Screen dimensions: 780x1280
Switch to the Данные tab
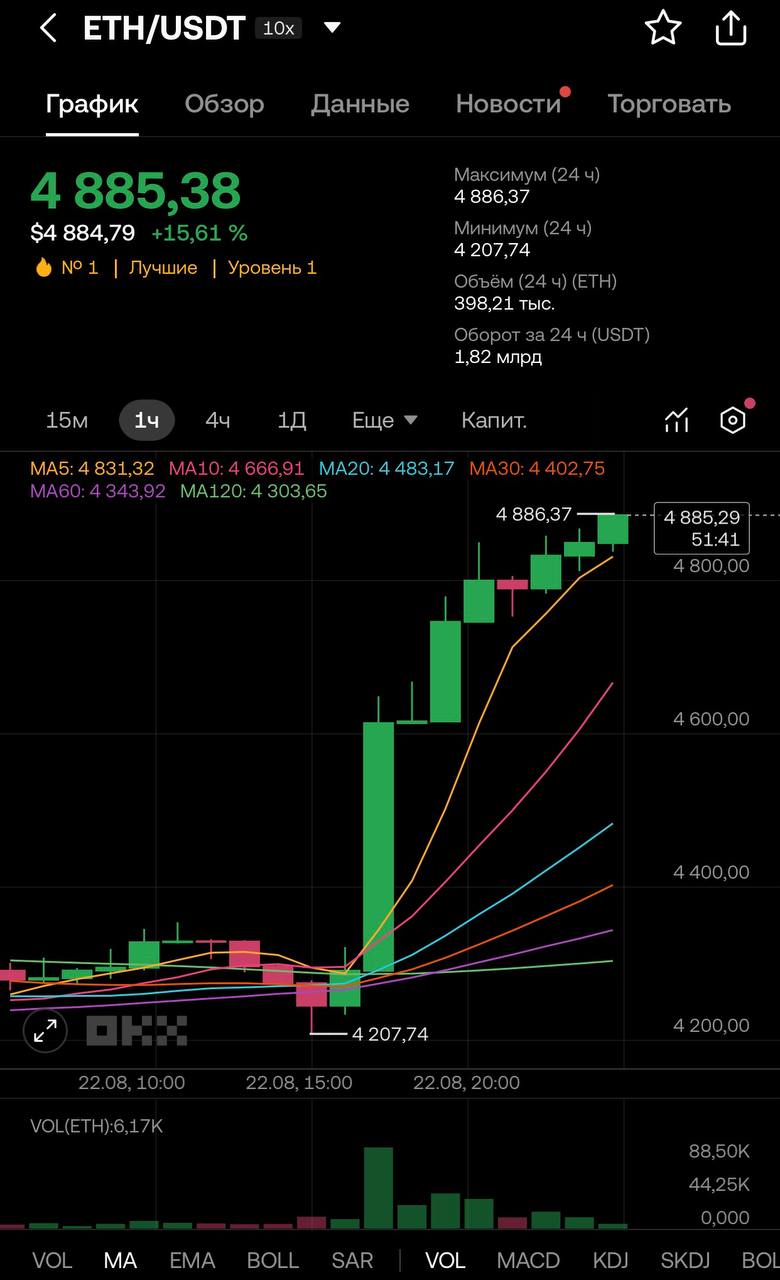360,104
